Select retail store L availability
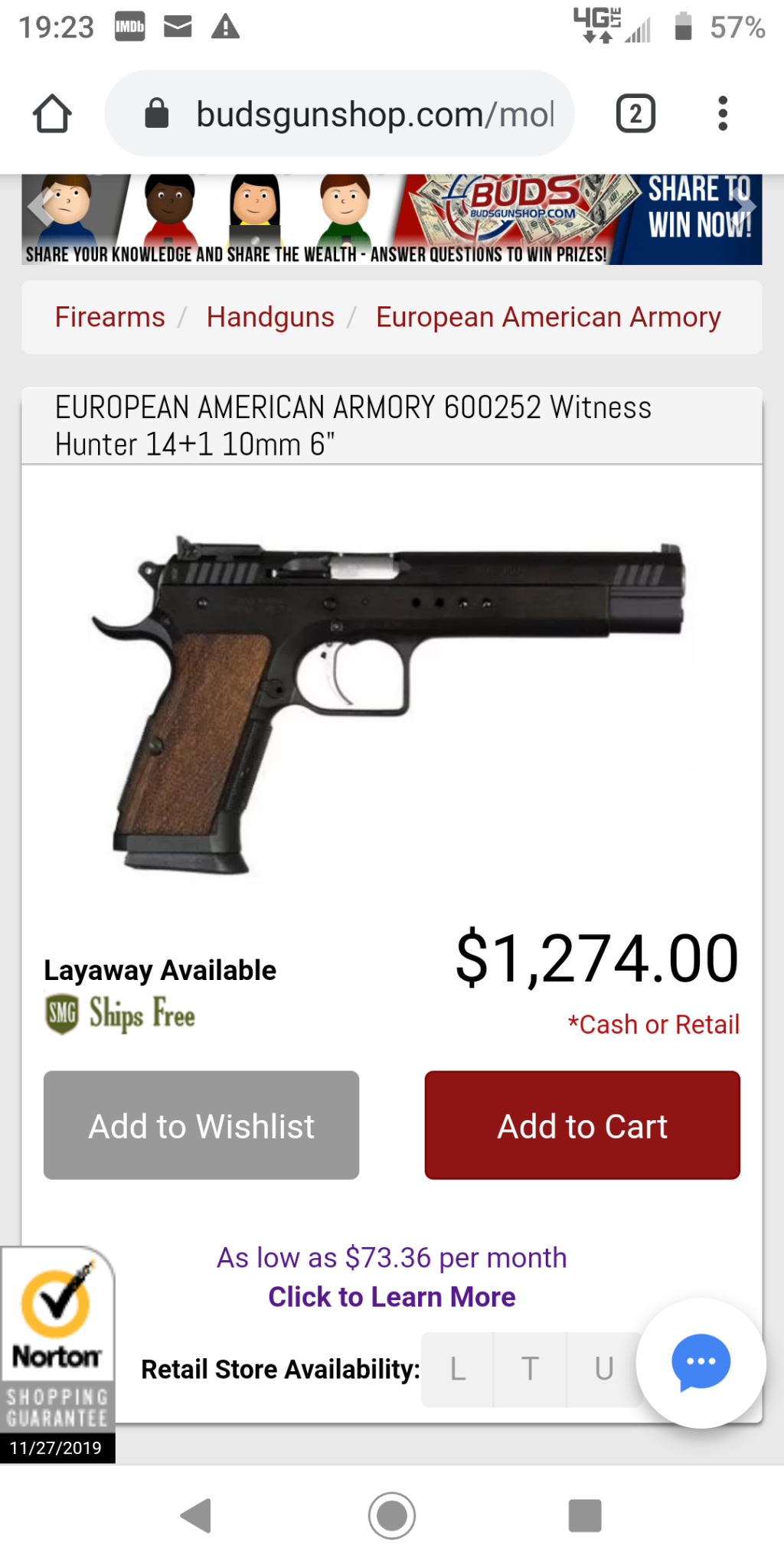 (457, 1369)
